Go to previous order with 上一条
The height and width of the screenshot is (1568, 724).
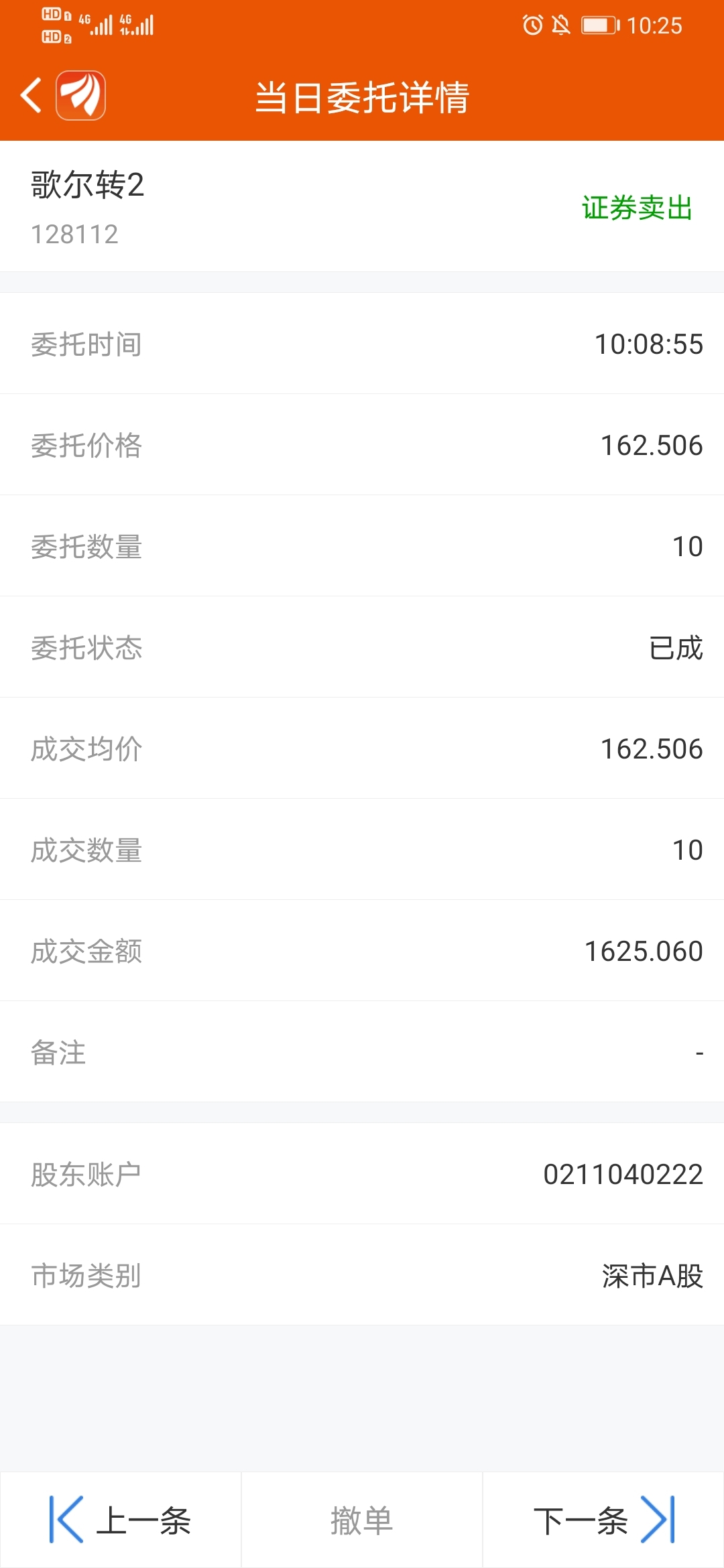[121, 1520]
